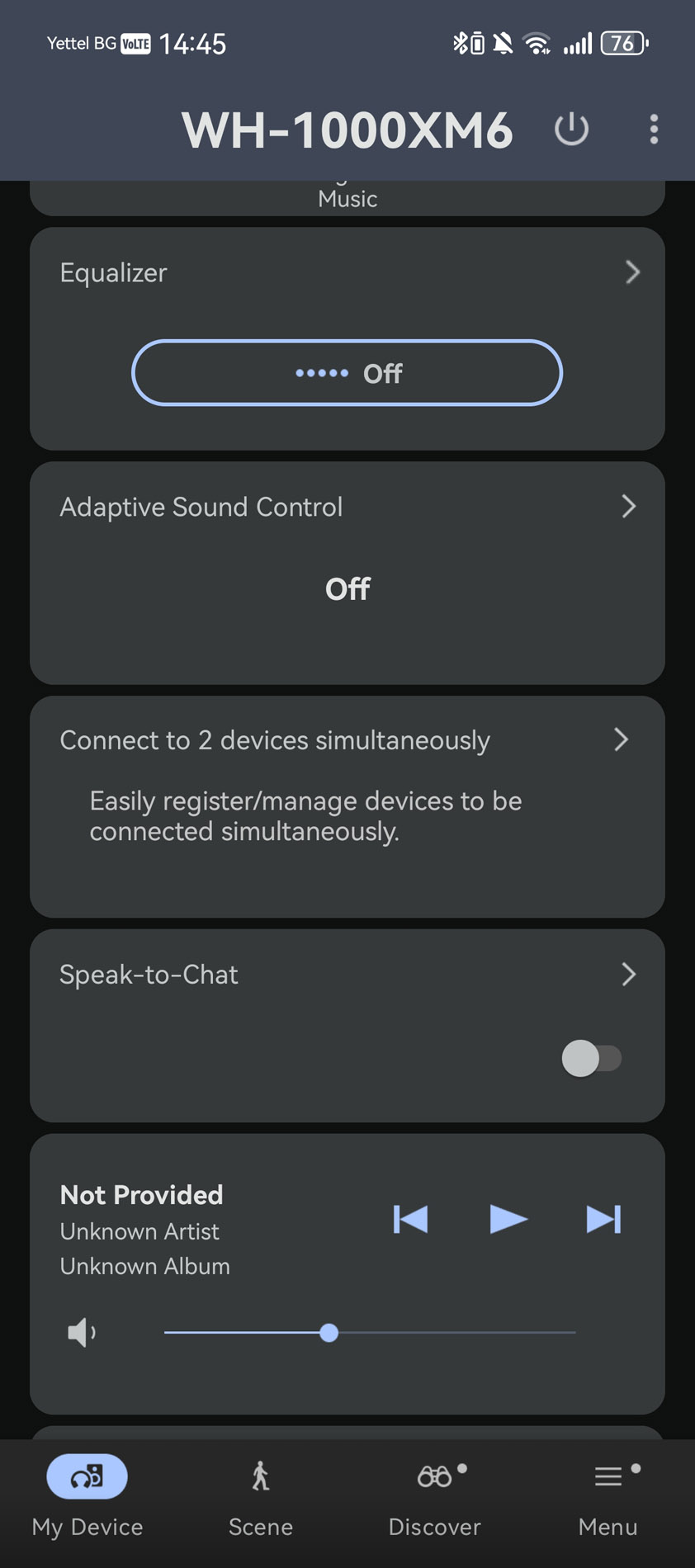Open Speak-to-Chat details
The width and height of the screenshot is (695, 1568).
tap(347, 975)
